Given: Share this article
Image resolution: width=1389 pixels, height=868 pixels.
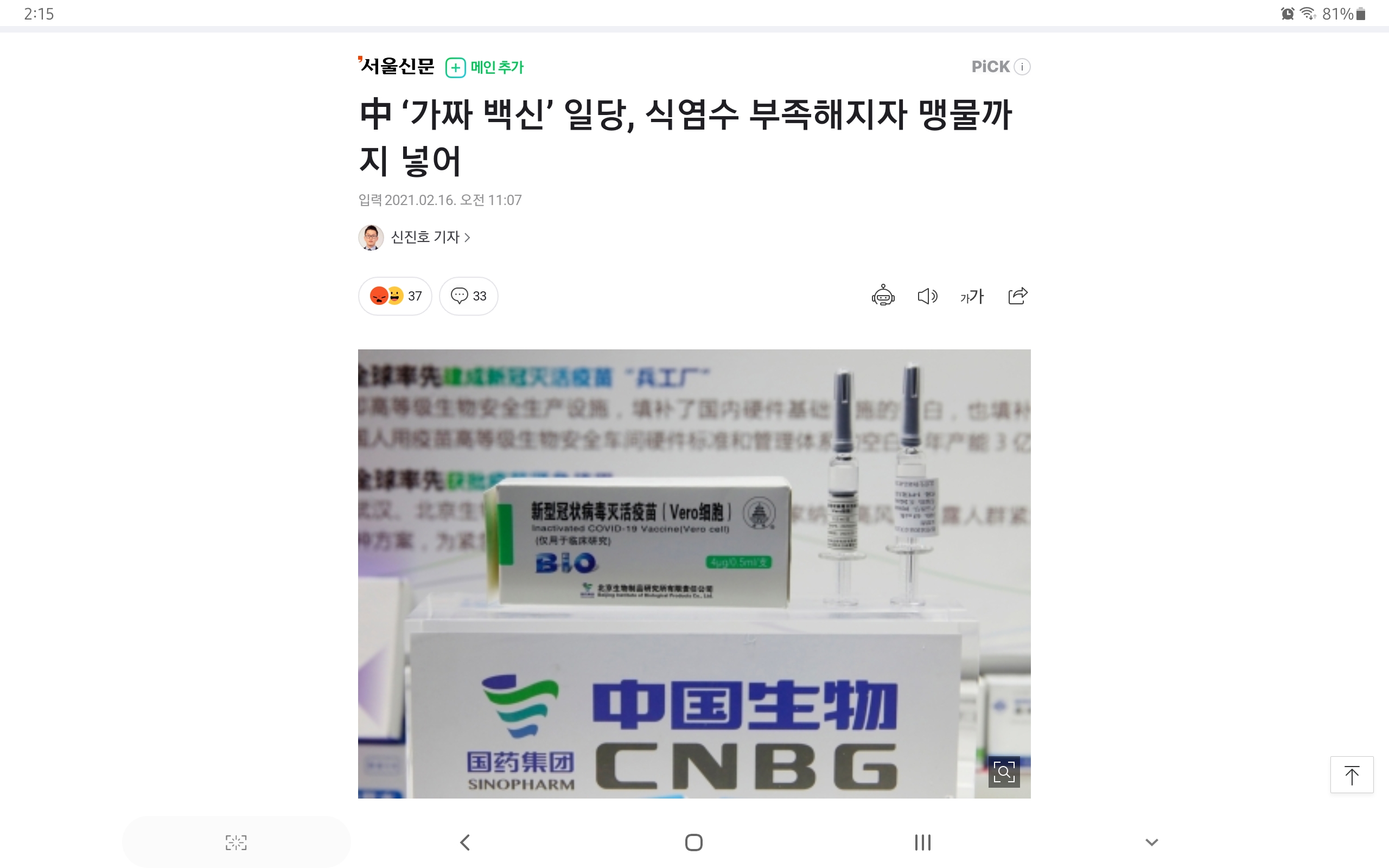Looking at the screenshot, I should pyautogui.click(x=1018, y=296).
